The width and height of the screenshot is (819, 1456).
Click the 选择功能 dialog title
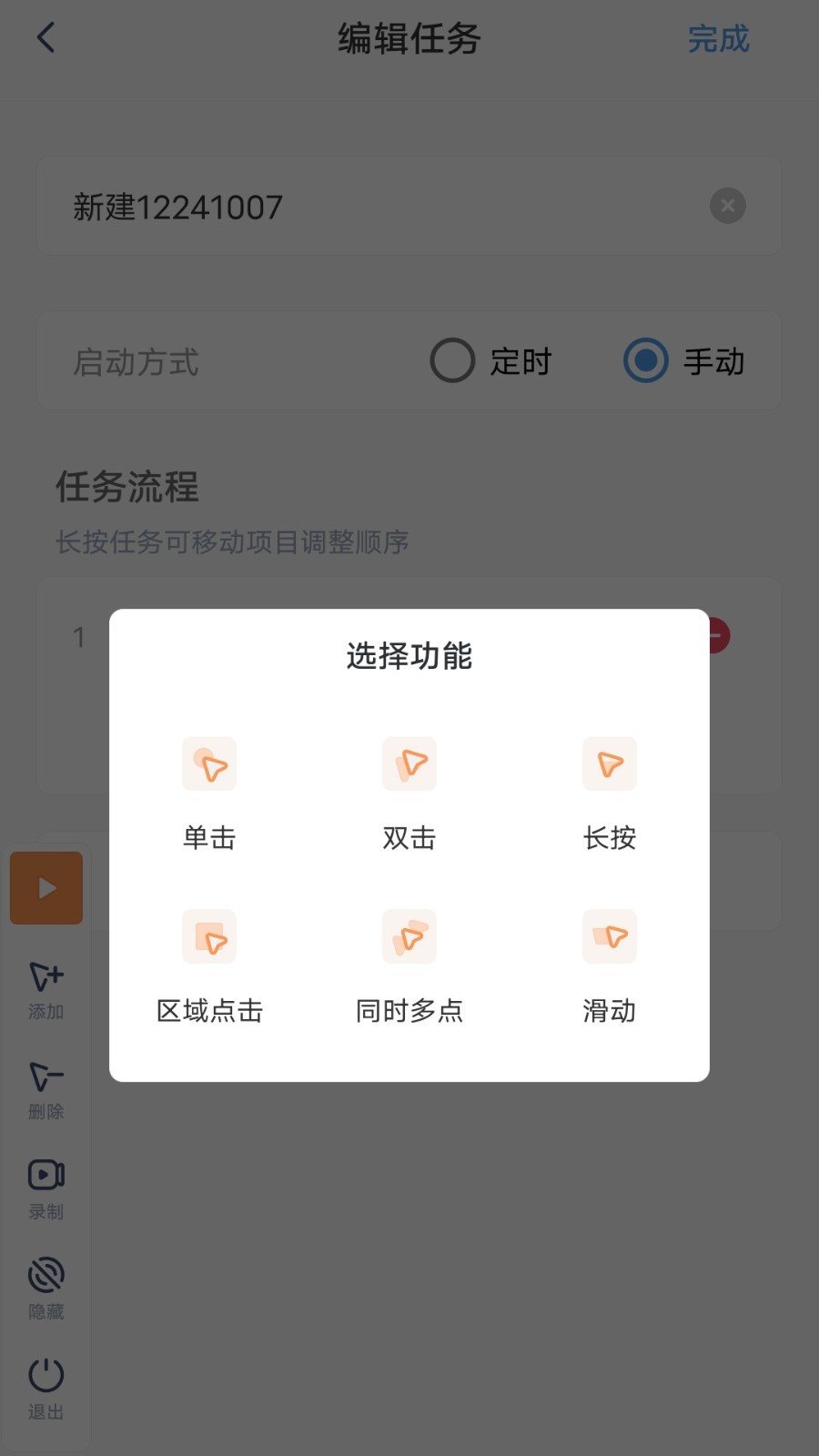409,654
